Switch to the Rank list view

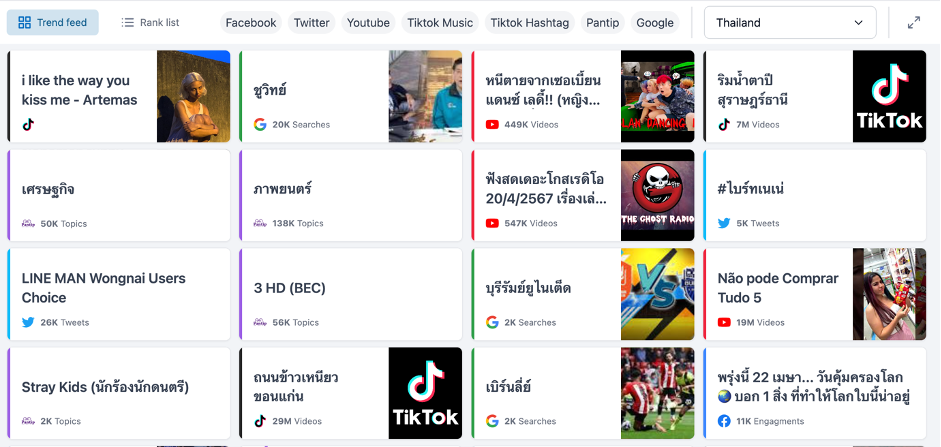pos(150,23)
